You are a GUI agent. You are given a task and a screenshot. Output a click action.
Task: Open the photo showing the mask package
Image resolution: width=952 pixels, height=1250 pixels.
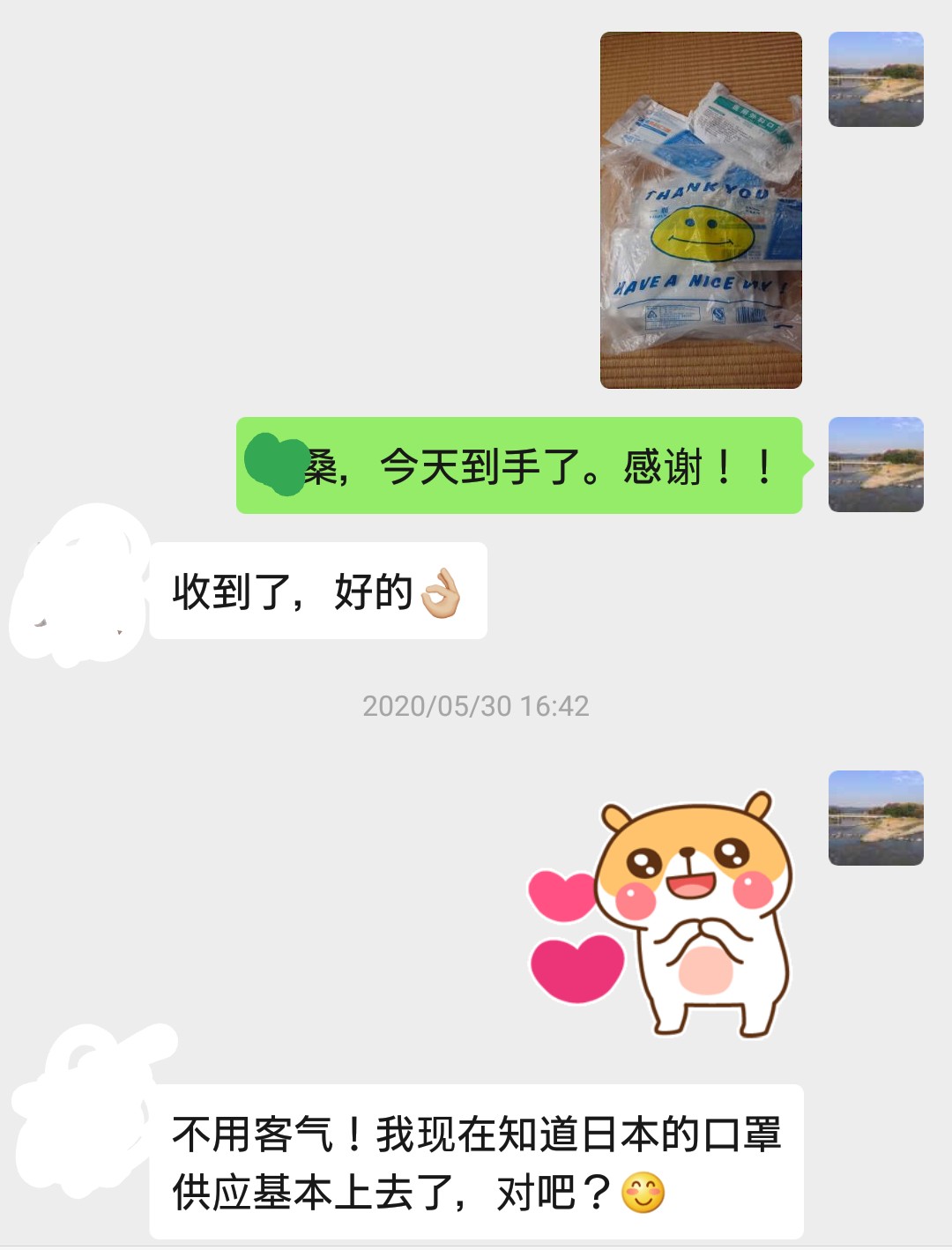coord(701,212)
